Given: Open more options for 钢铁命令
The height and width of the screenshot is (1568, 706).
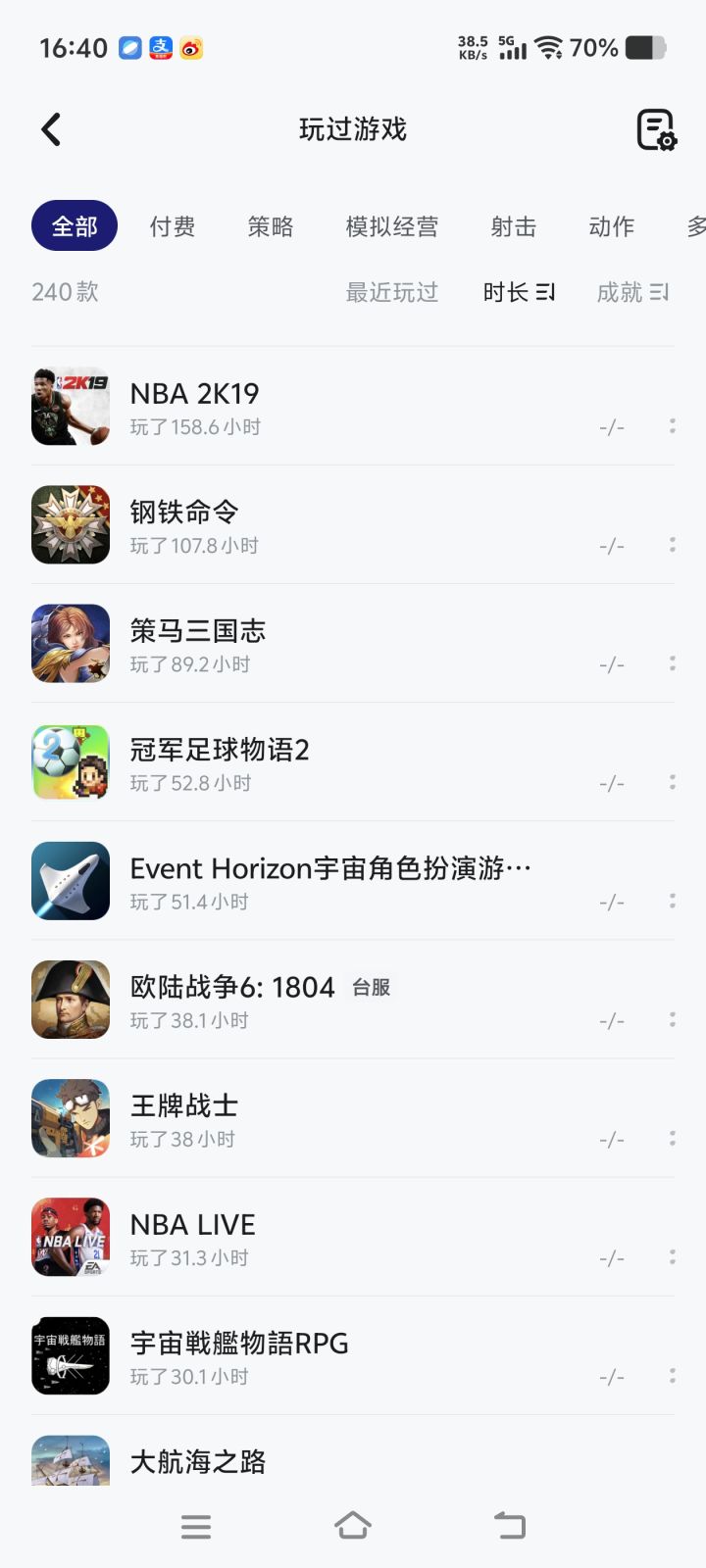Looking at the screenshot, I should [x=673, y=545].
